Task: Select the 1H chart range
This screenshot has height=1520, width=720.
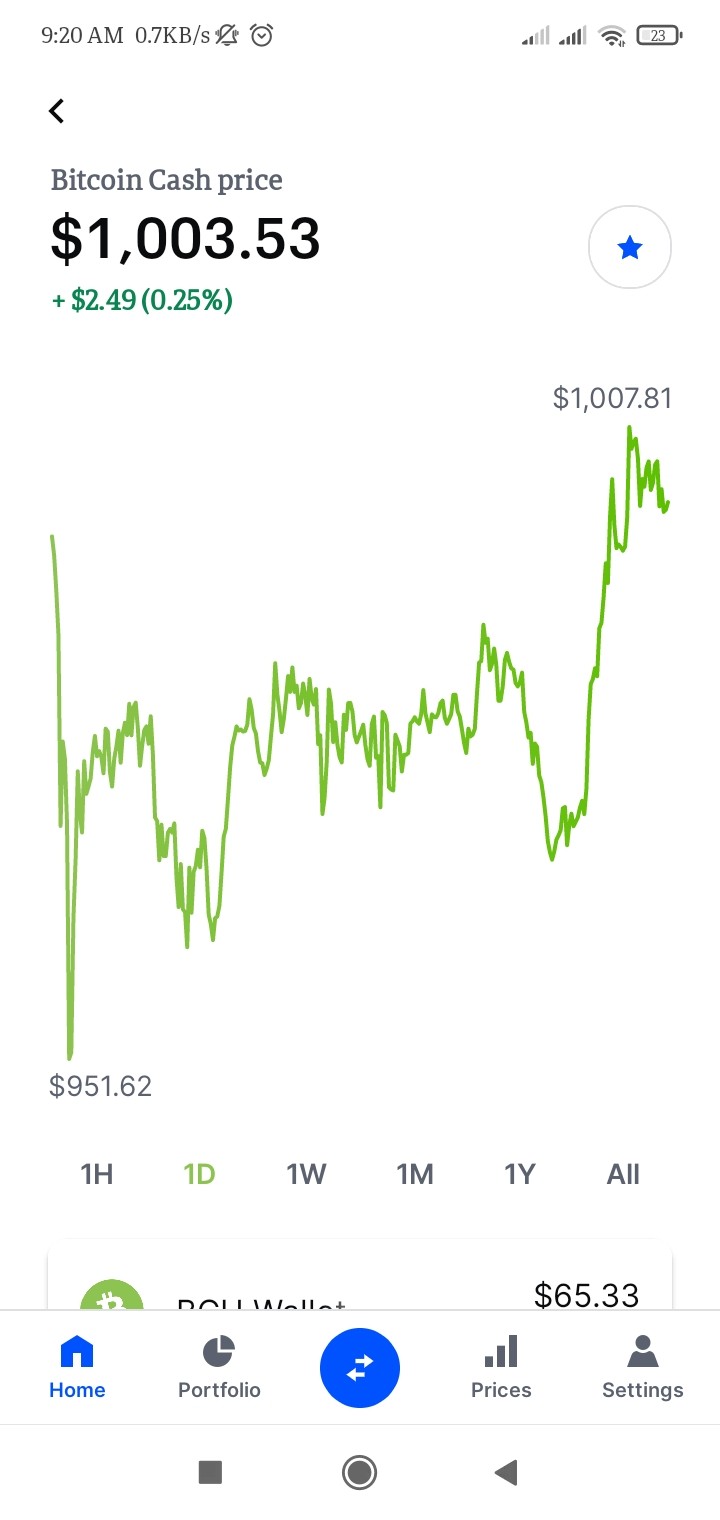Action: 97,1174
